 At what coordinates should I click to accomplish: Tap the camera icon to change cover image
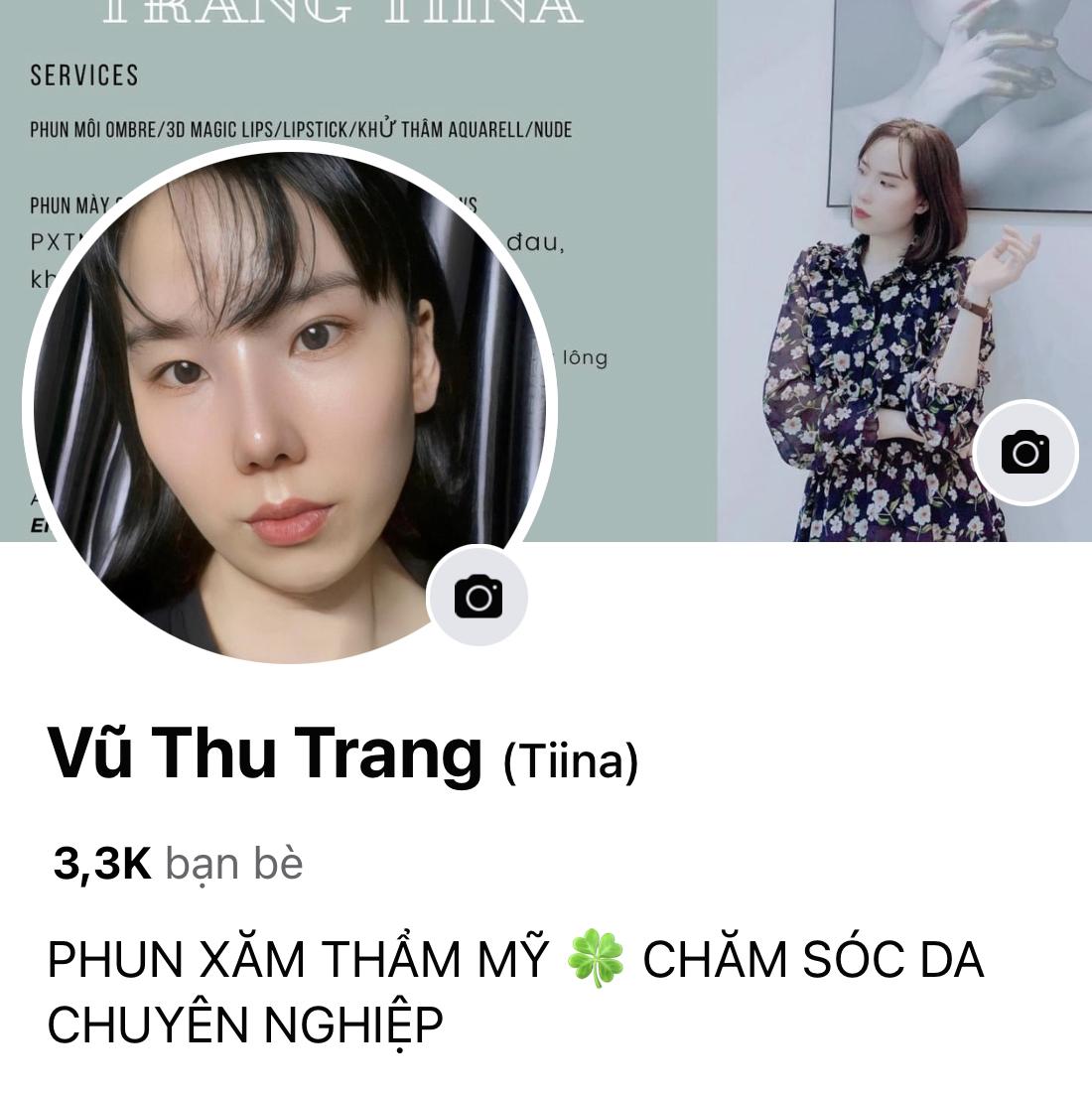coord(1024,452)
